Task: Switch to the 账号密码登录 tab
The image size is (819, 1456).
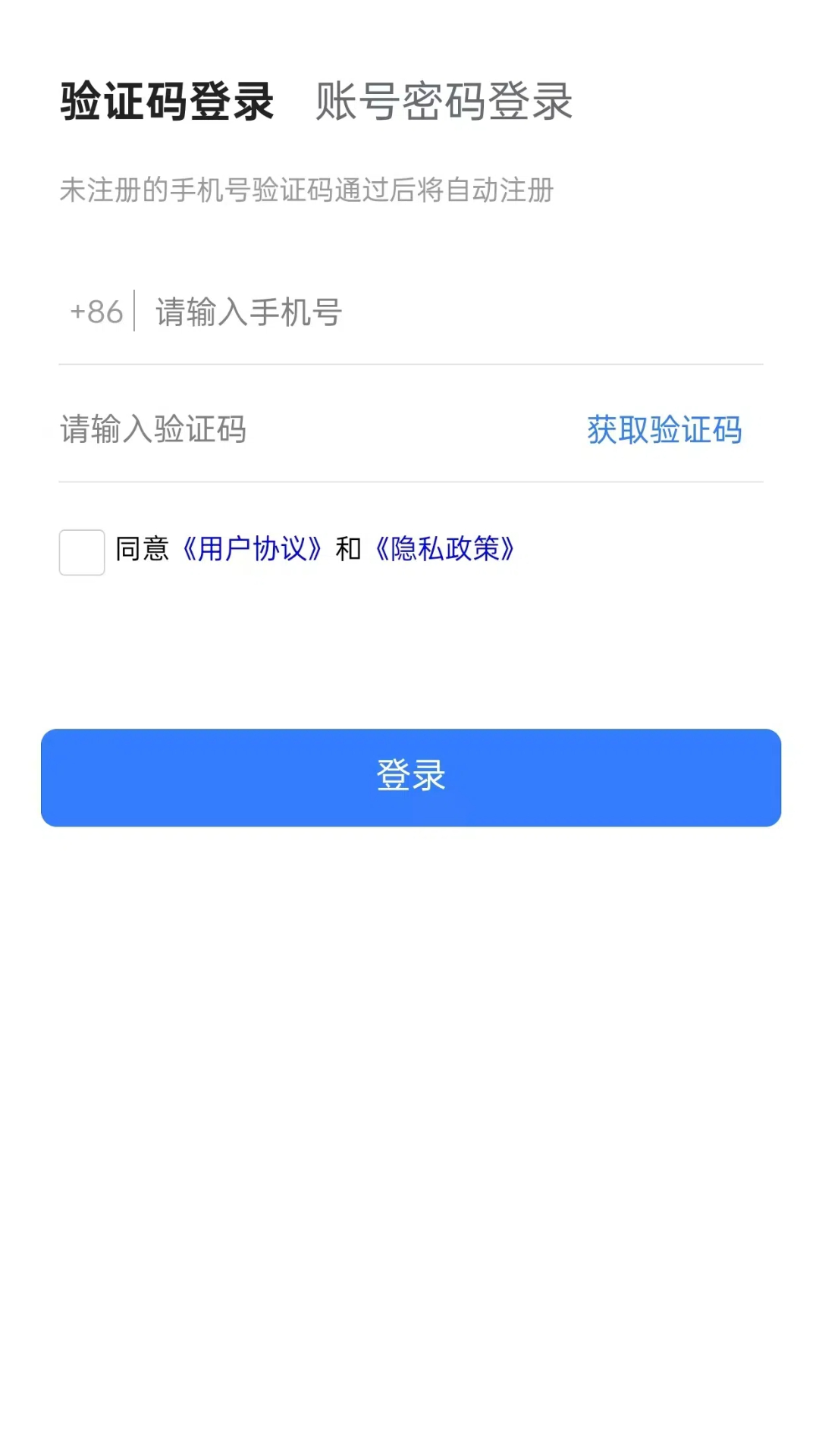Action: pyautogui.click(x=444, y=102)
